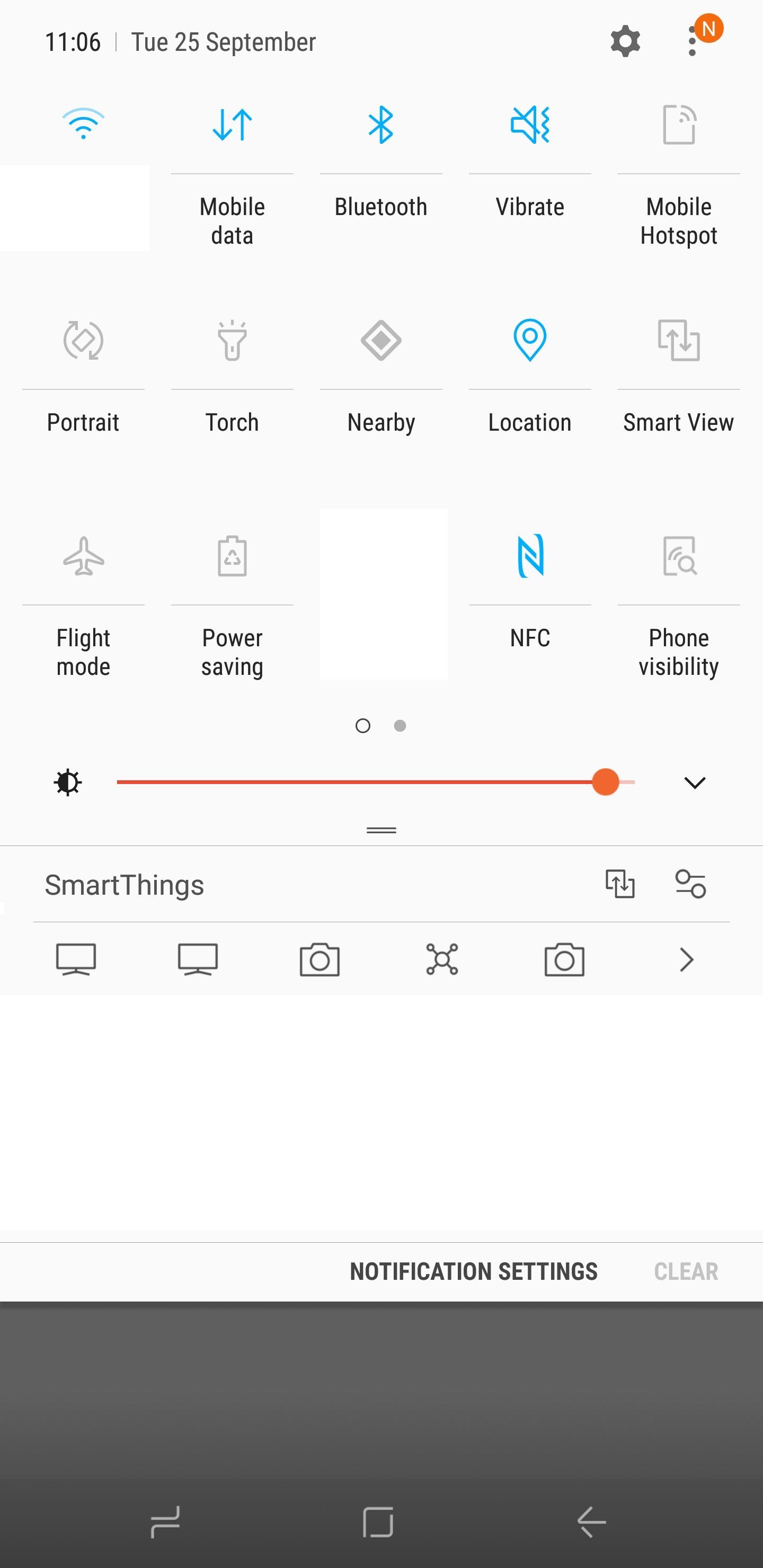
Task: Enable Phone visibility
Action: [x=678, y=556]
